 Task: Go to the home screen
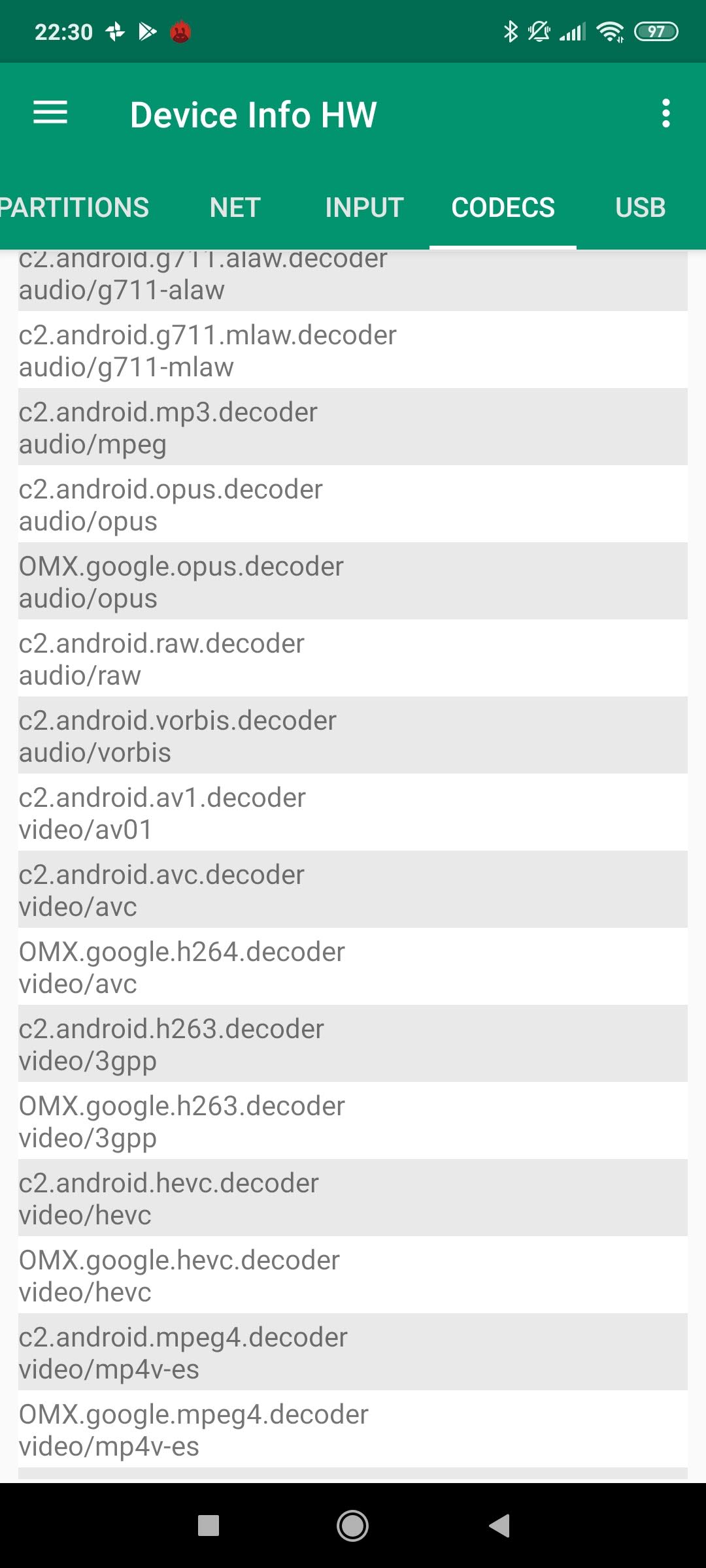click(x=352, y=1526)
